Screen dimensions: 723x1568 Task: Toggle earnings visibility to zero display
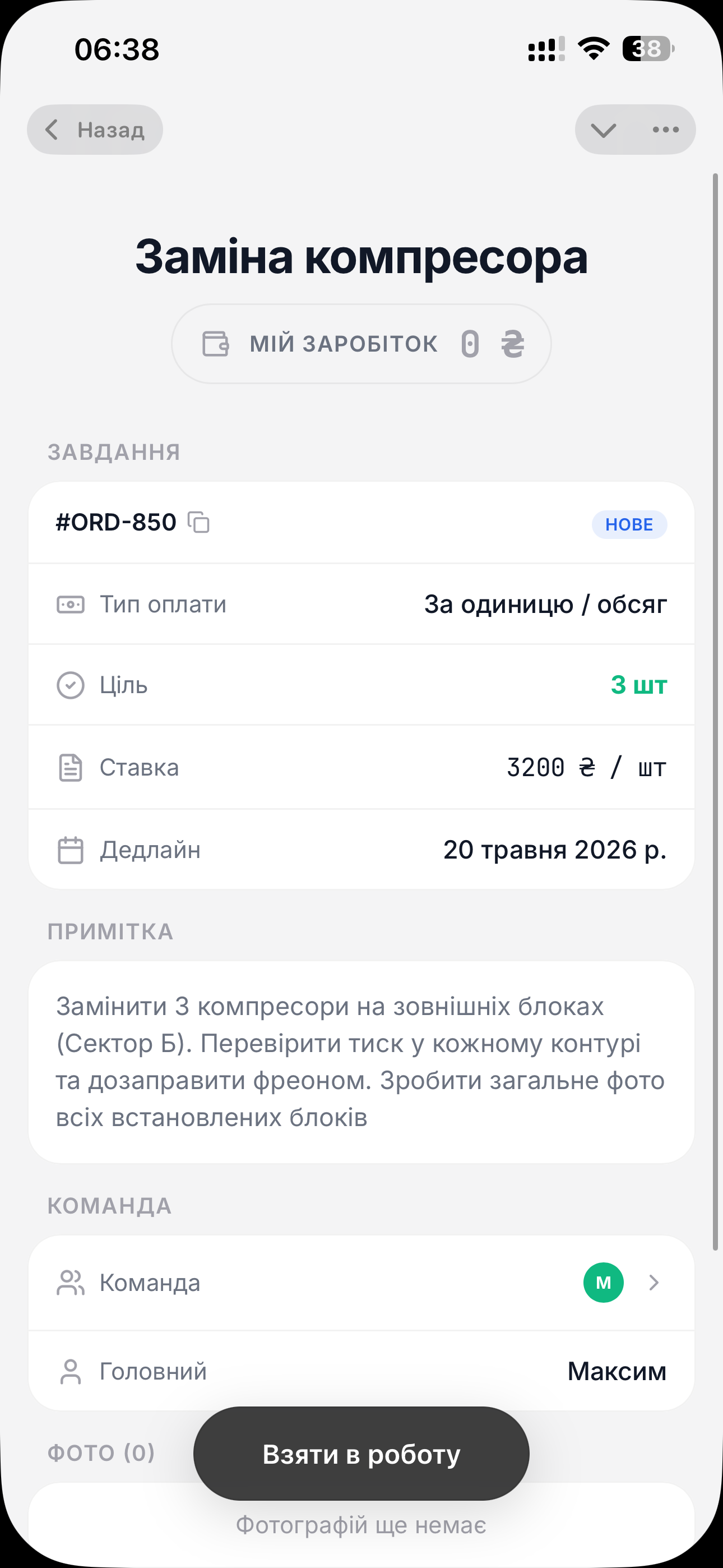click(469, 343)
